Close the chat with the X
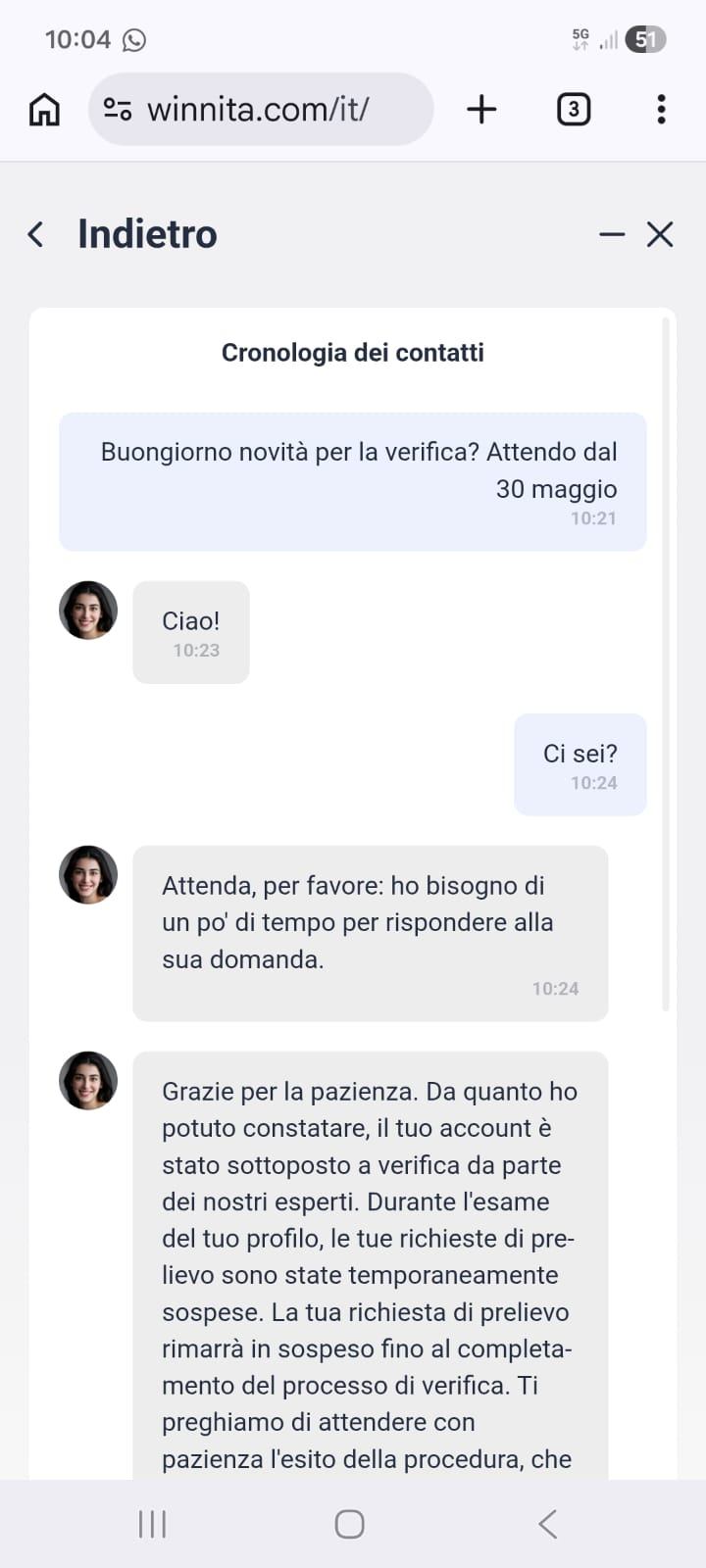Screen dimensions: 706x1568 660,234
